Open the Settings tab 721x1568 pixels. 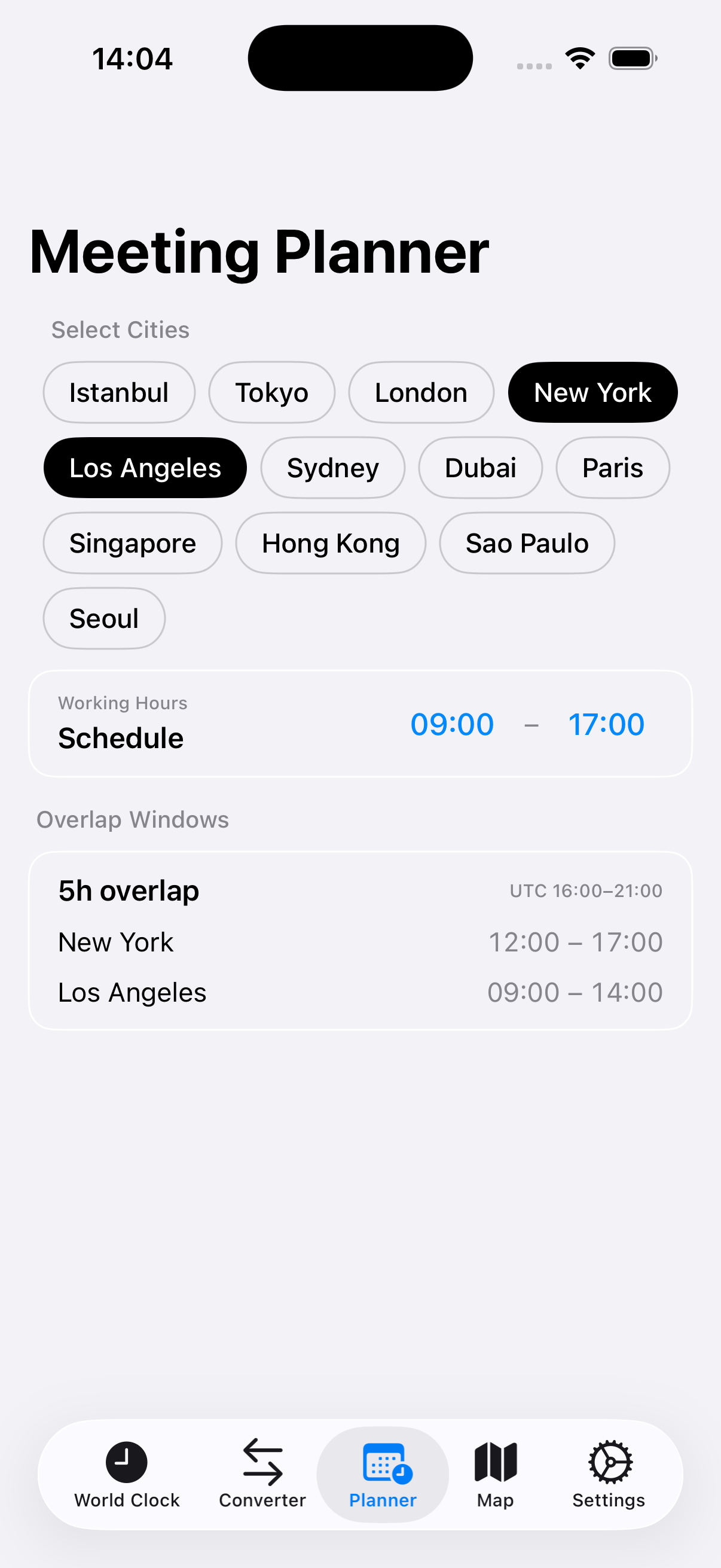click(x=609, y=1474)
